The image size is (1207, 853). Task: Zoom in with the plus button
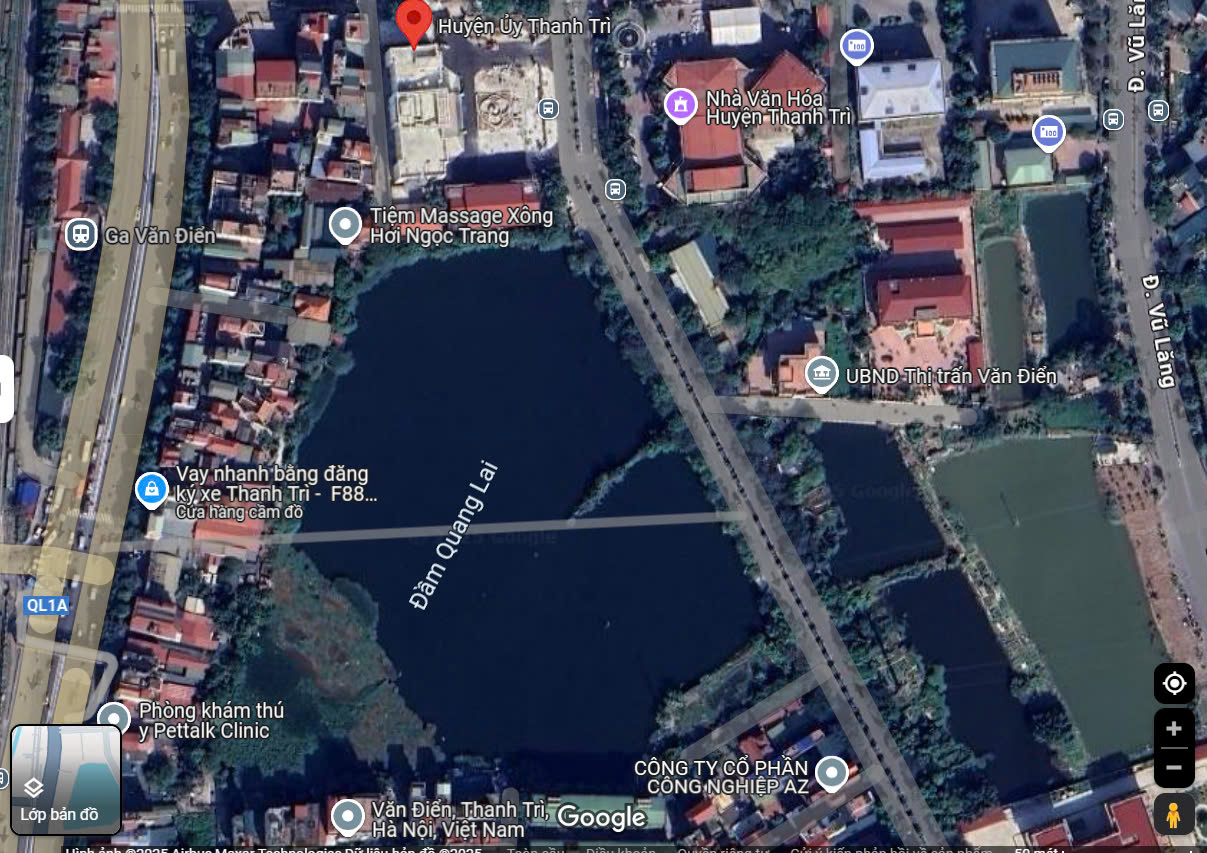[1174, 729]
